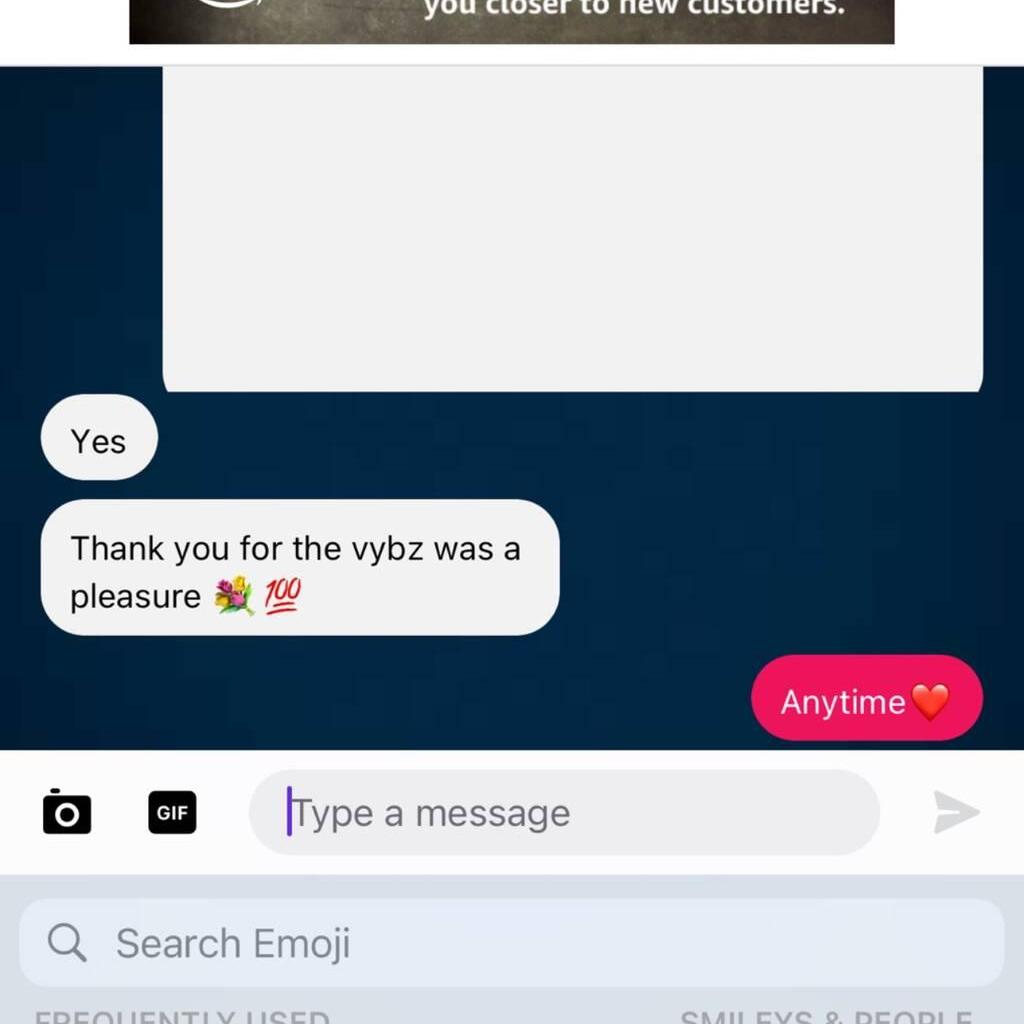
Task: Tap the send arrow icon
Action: point(956,812)
